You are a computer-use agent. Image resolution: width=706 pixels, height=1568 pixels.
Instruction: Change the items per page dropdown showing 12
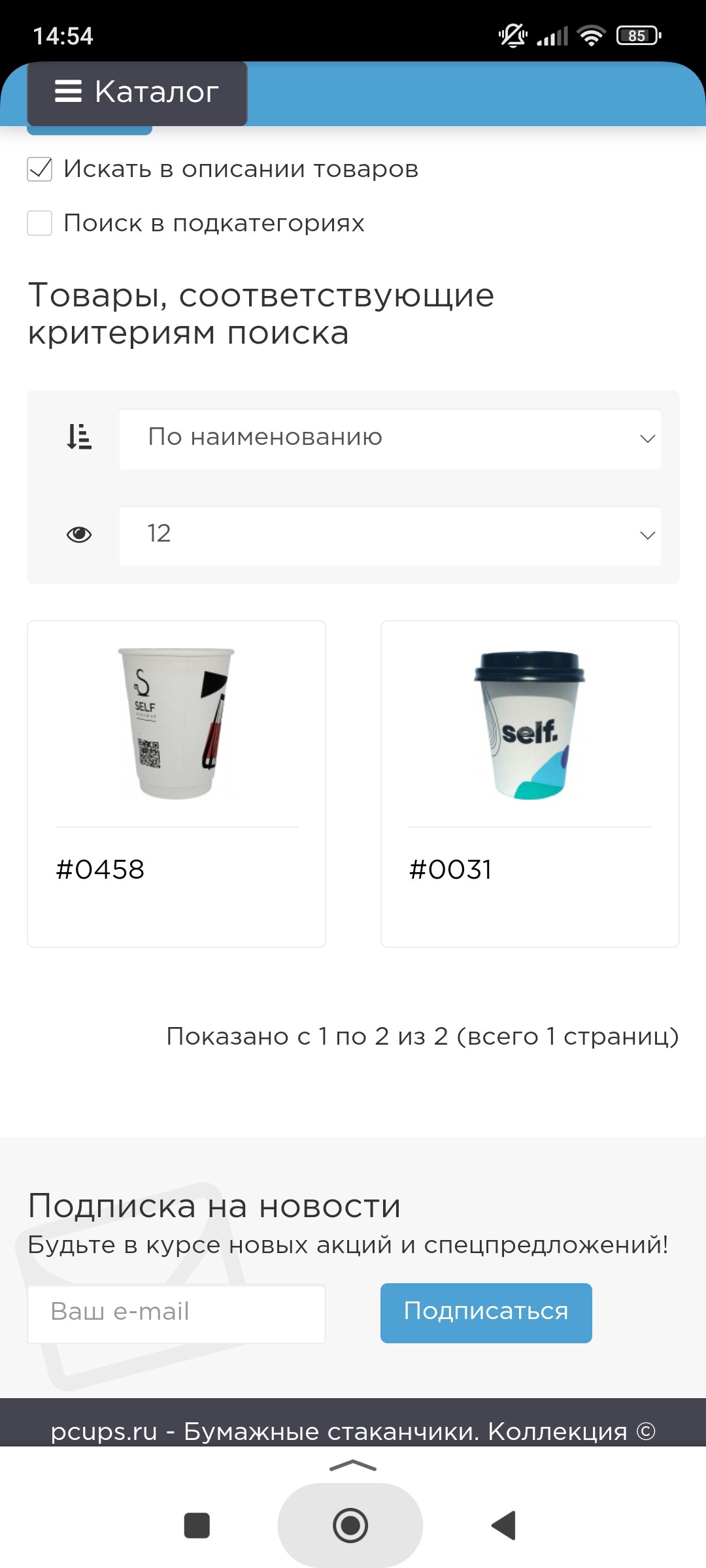(x=390, y=534)
